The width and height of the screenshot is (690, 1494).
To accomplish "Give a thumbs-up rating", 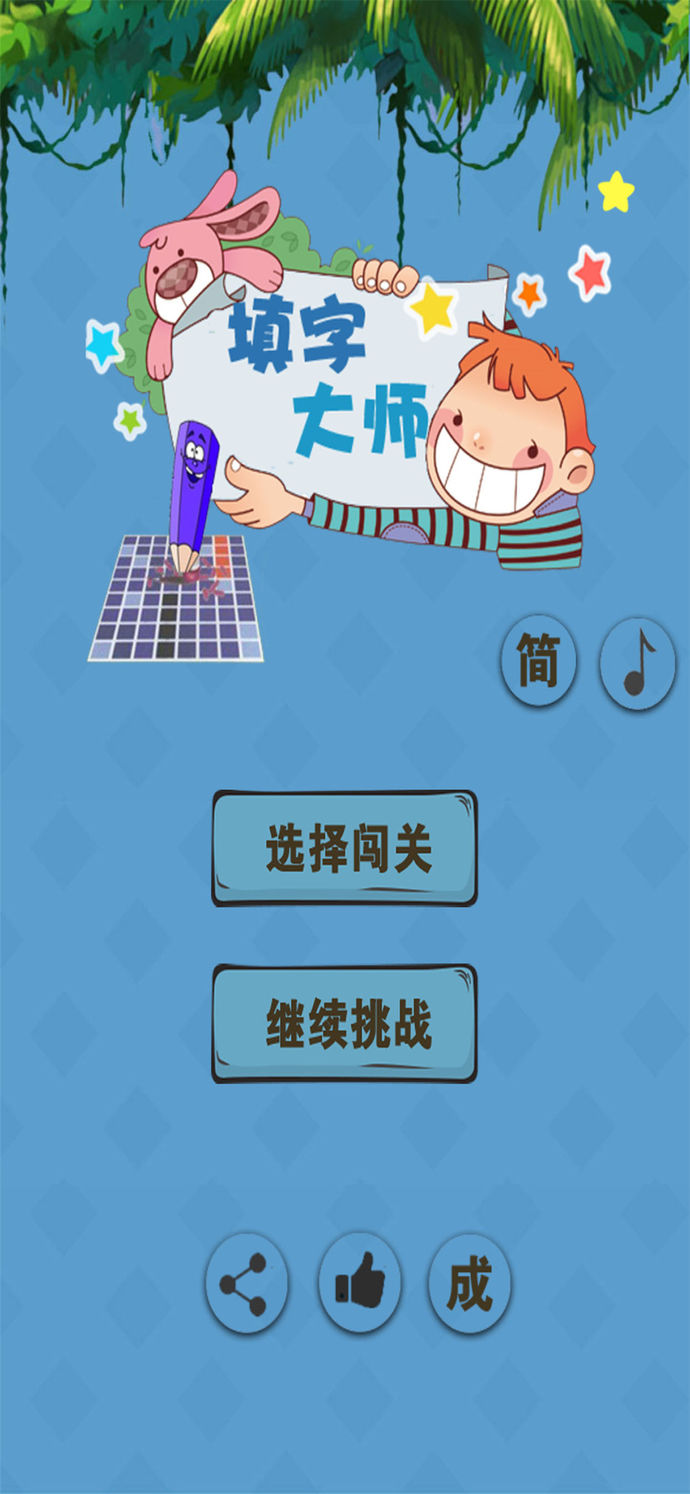I will [359, 1281].
